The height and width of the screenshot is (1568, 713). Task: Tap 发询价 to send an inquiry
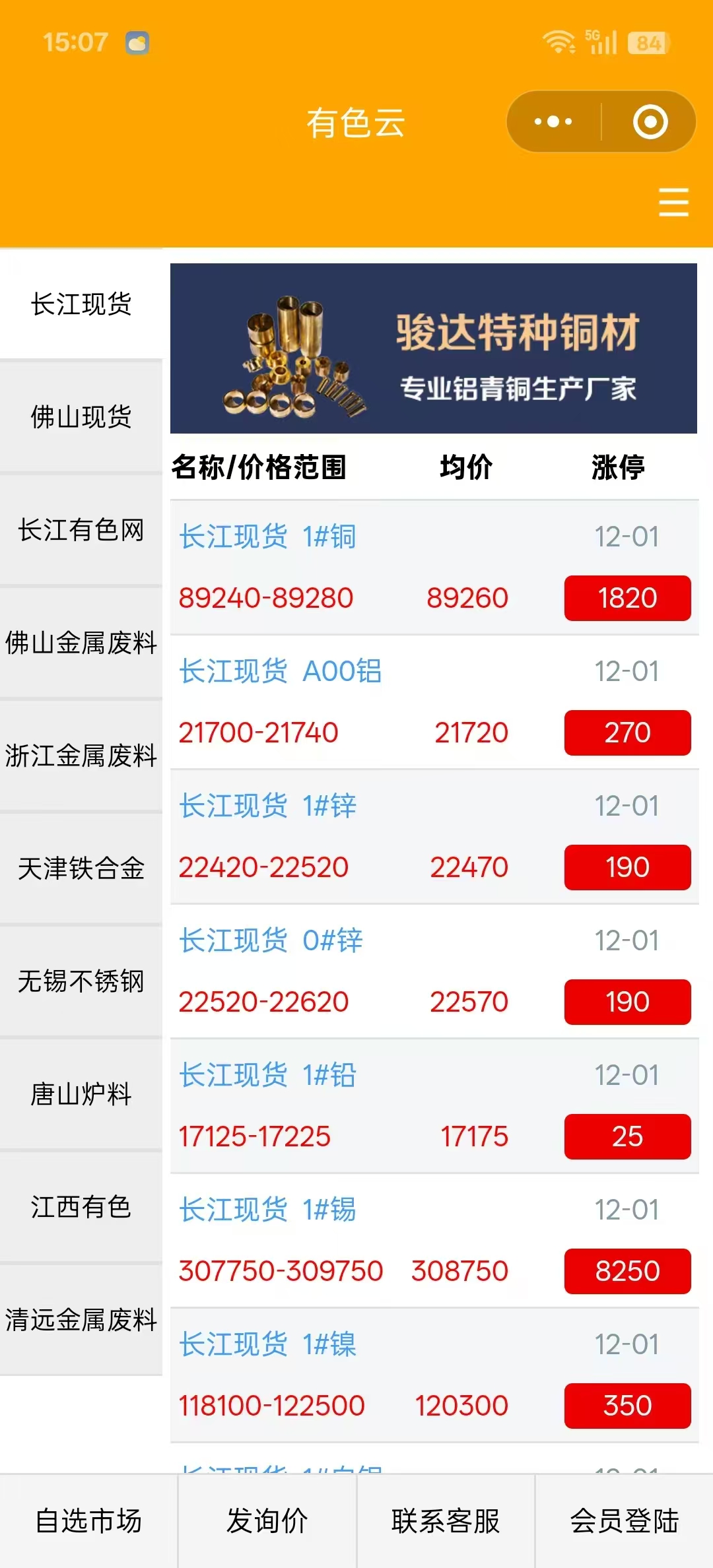pyautogui.click(x=267, y=1520)
